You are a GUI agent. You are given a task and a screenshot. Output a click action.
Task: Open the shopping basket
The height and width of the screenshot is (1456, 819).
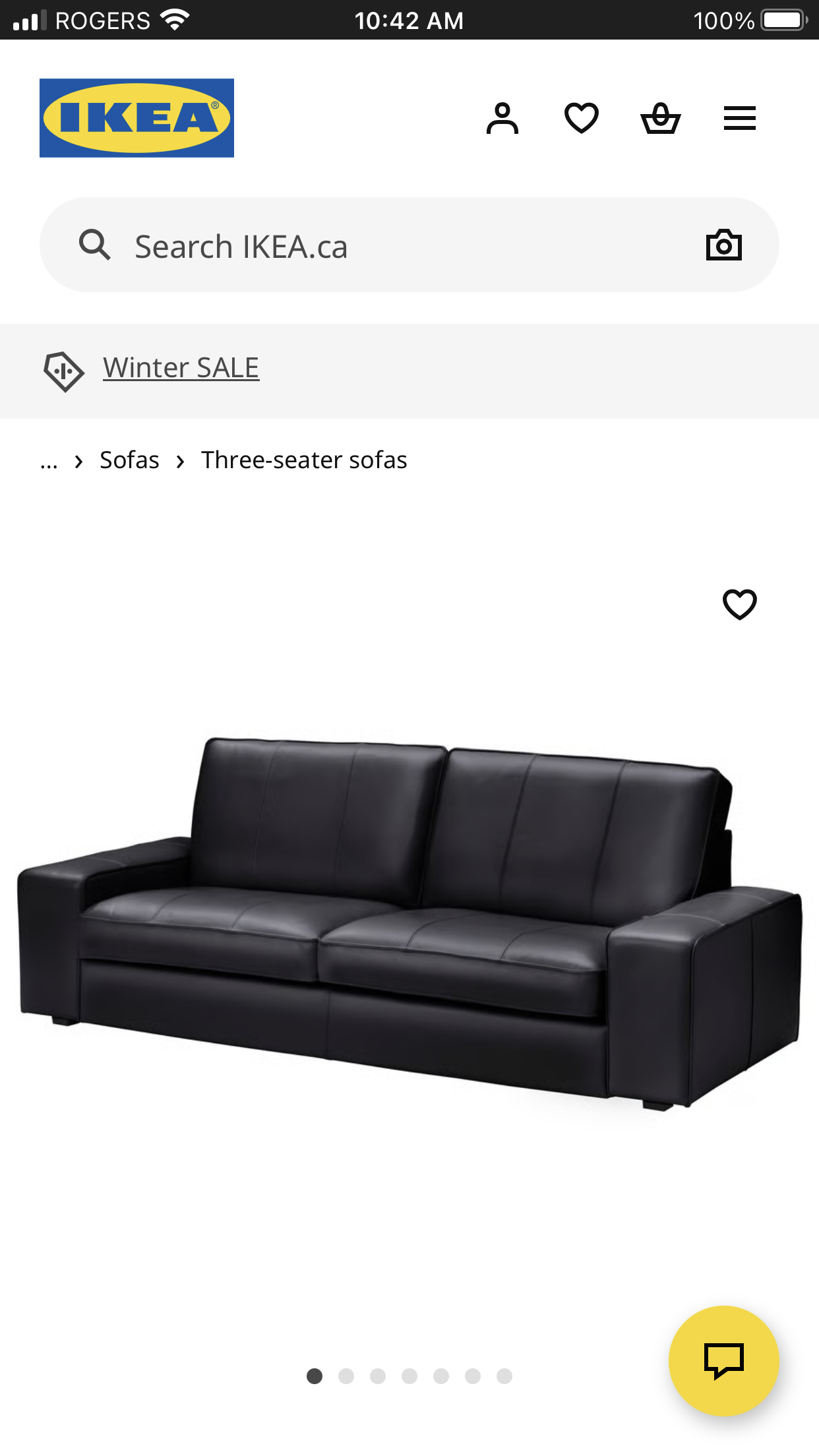click(660, 119)
